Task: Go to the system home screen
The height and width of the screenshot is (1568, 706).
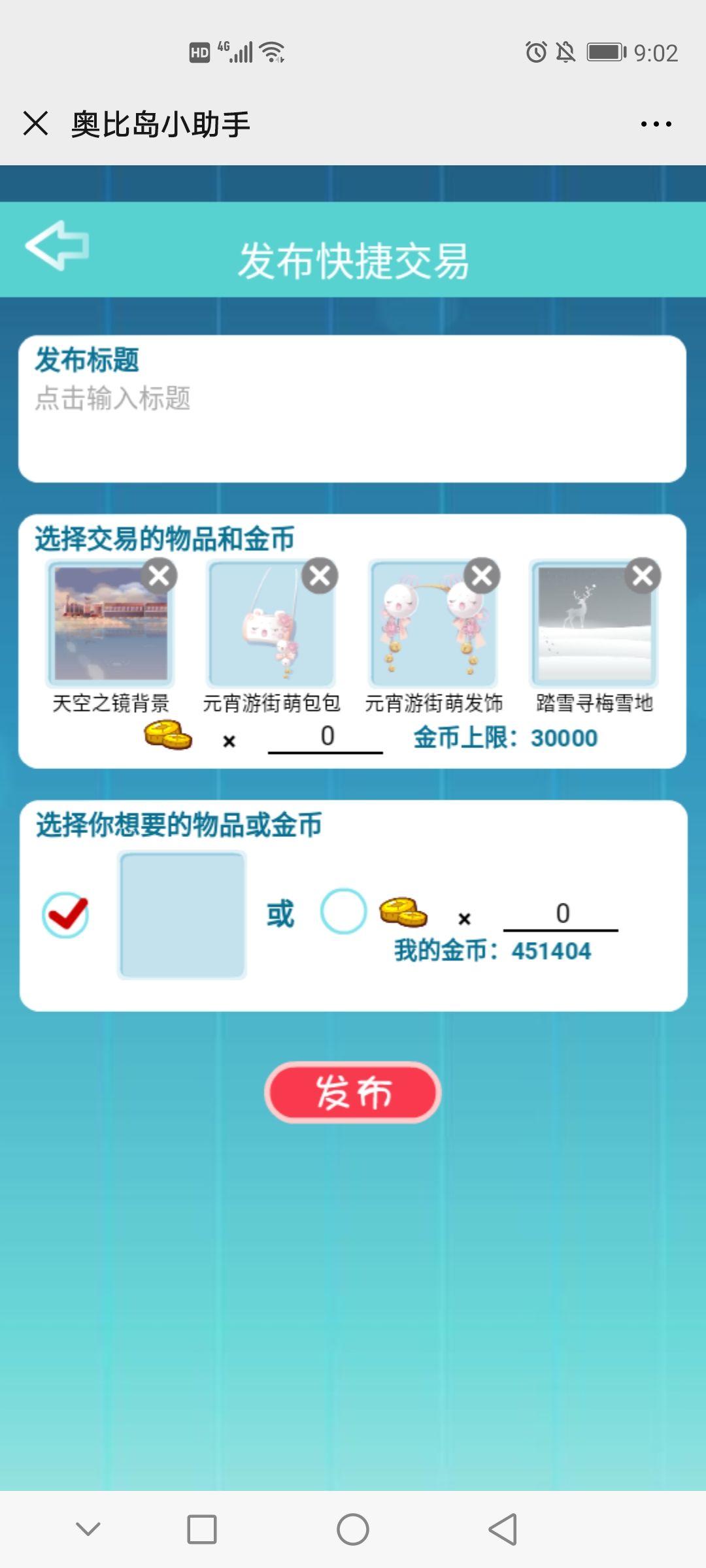Action: point(353,1529)
